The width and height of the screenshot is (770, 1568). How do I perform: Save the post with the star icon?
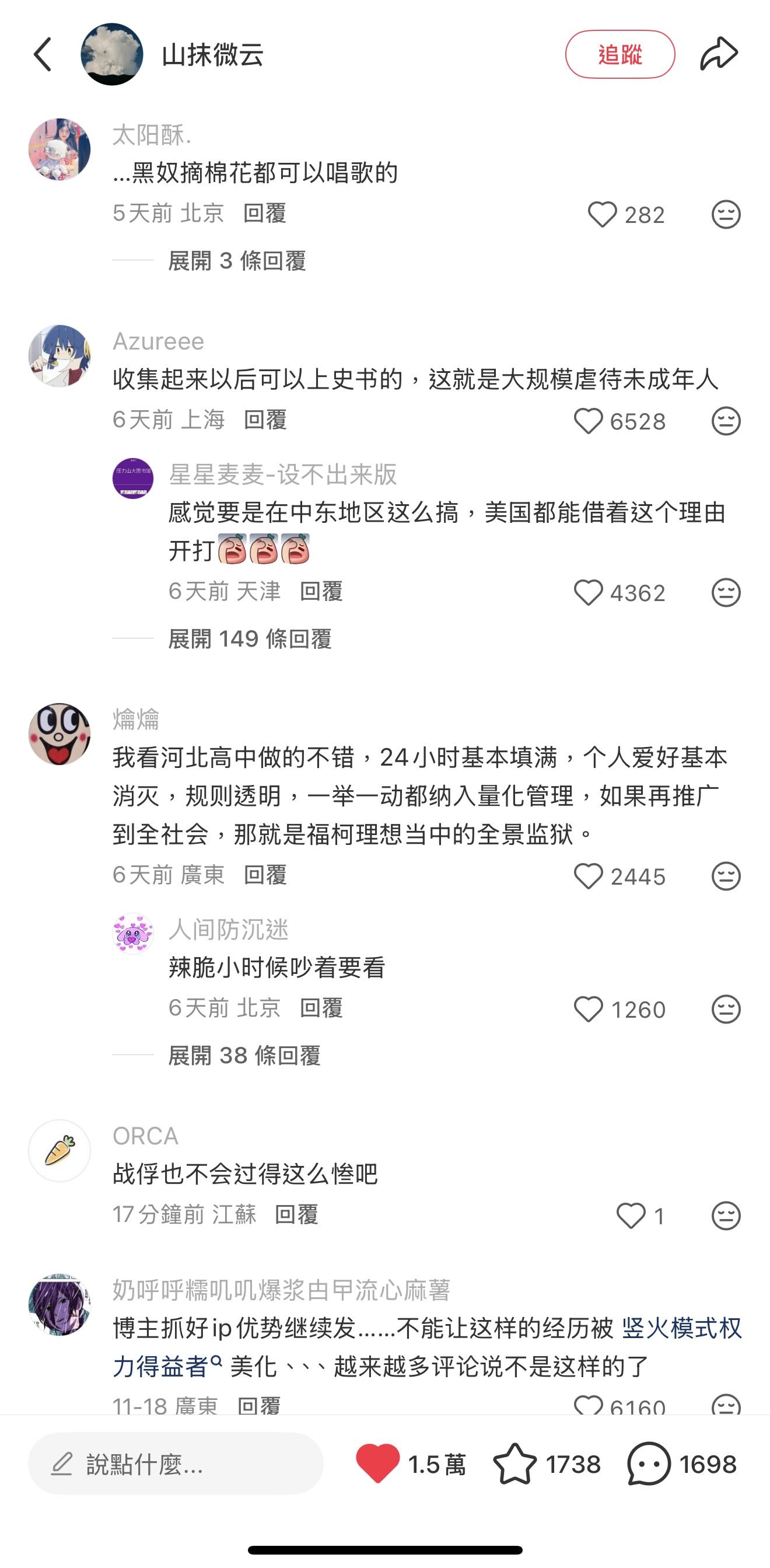pos(515,1464)
